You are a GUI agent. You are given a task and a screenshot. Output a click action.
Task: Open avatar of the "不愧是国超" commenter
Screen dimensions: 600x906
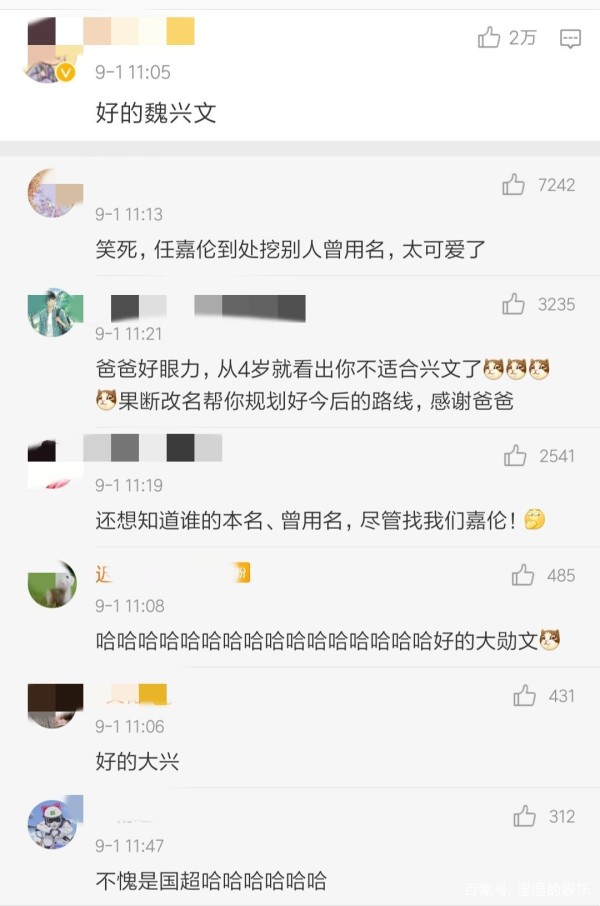(52, 826)
